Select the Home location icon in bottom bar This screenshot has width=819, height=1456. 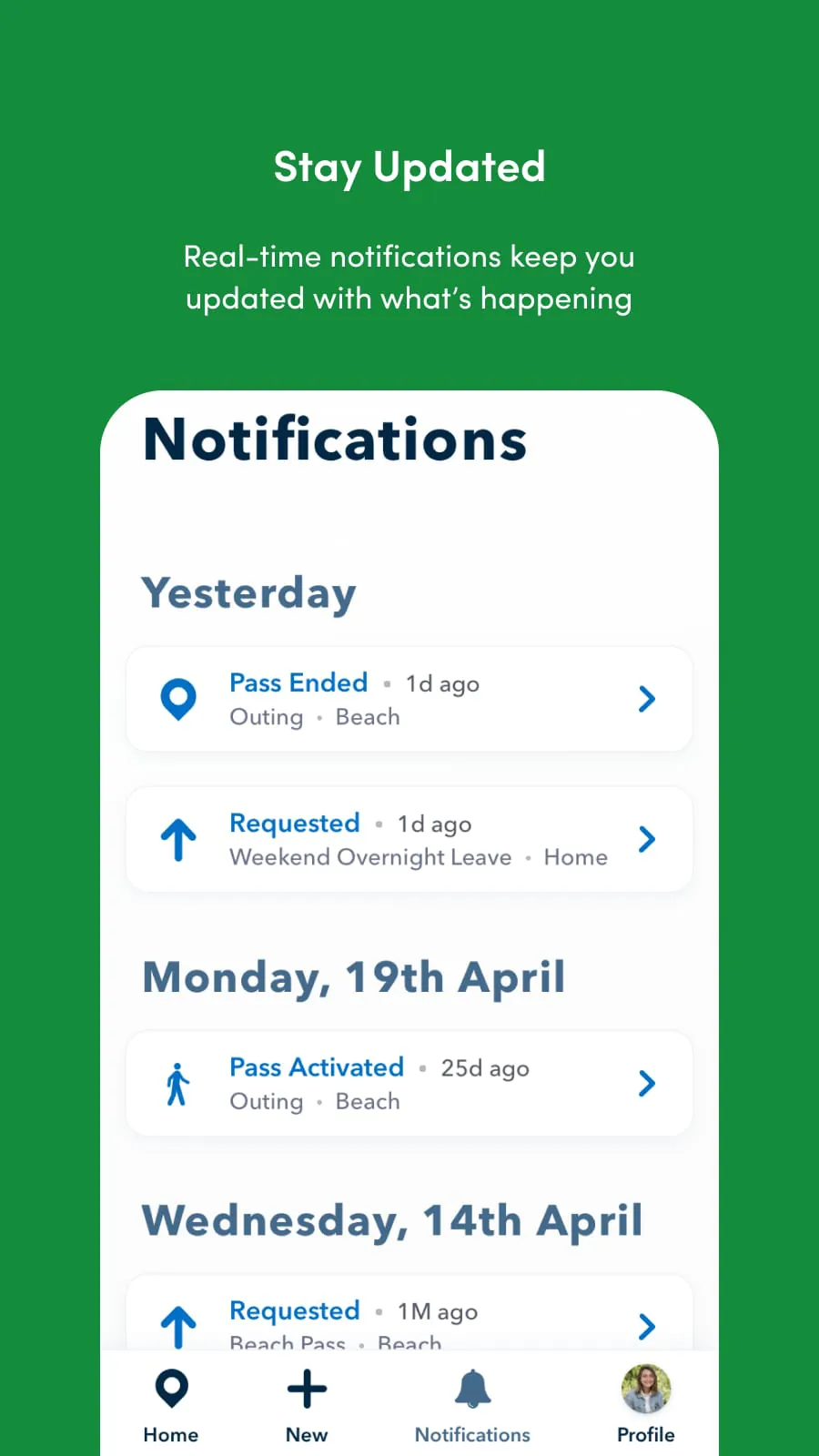(x=170, y=1389)
